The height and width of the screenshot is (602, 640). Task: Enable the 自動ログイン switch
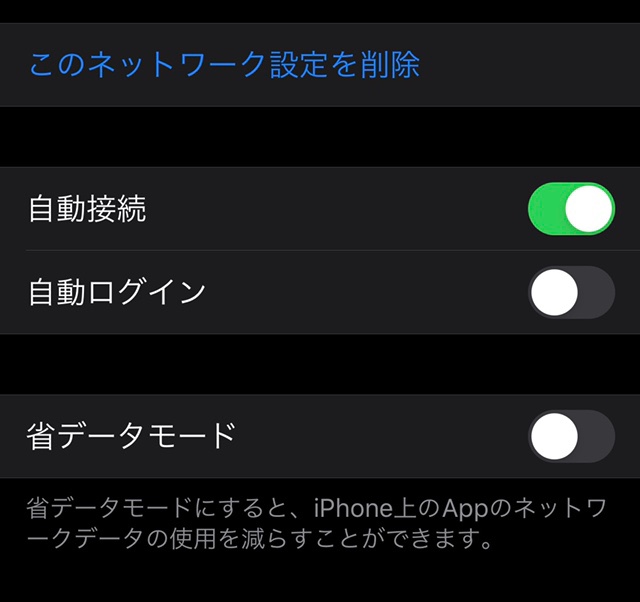pos(570,293)
